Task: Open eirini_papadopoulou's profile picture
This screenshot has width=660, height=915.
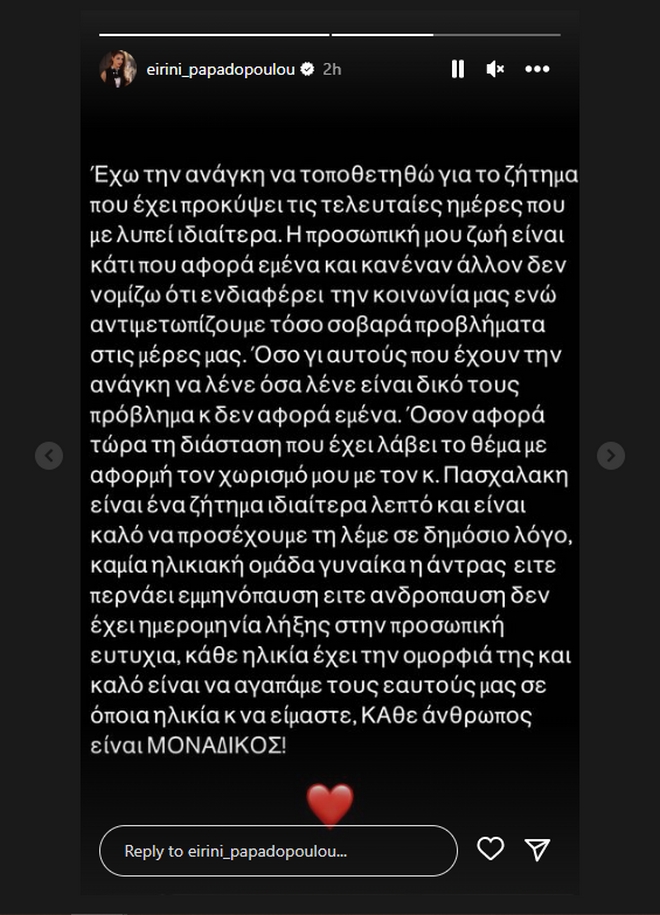Action: pos(117,69)
